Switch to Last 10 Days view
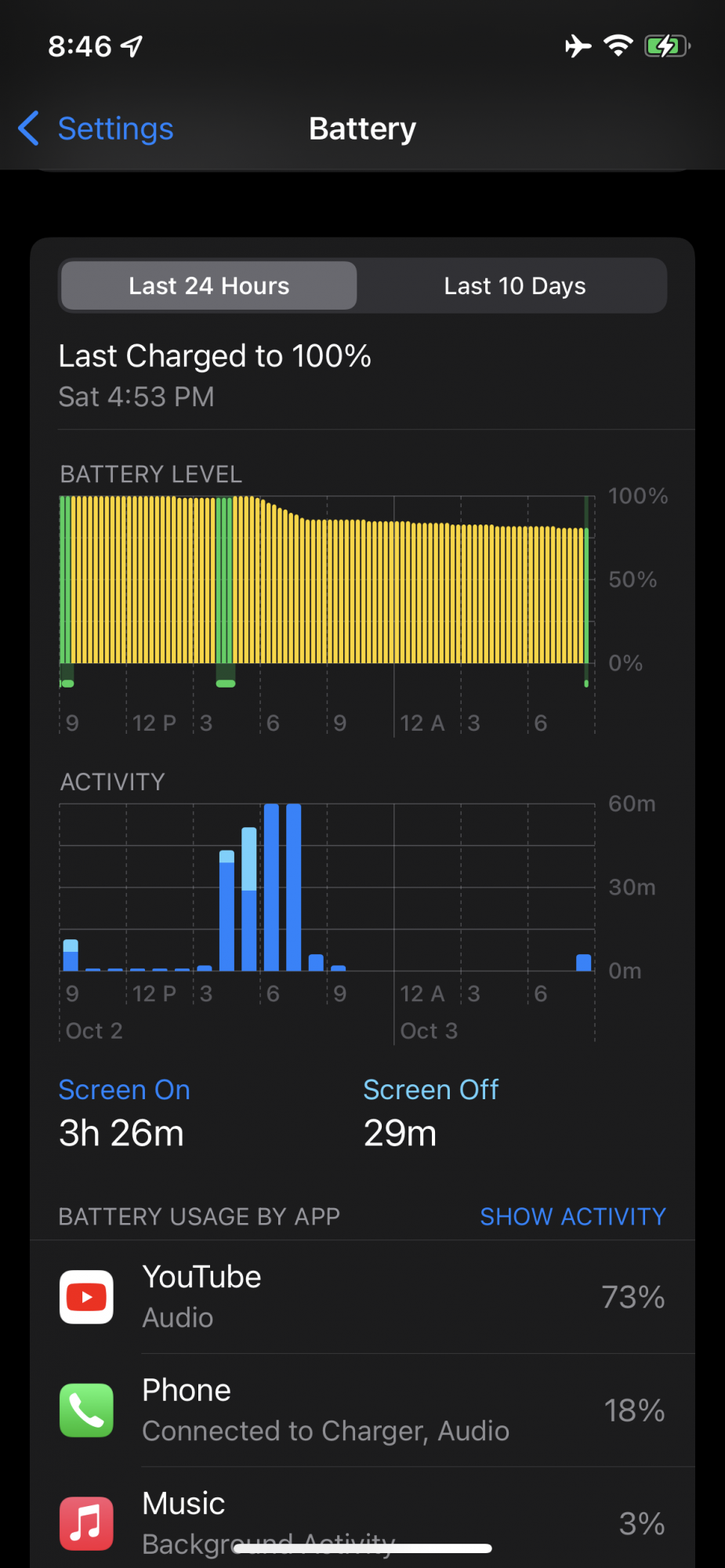Screen dimensions: 725x1568 [x=514, y=286]
